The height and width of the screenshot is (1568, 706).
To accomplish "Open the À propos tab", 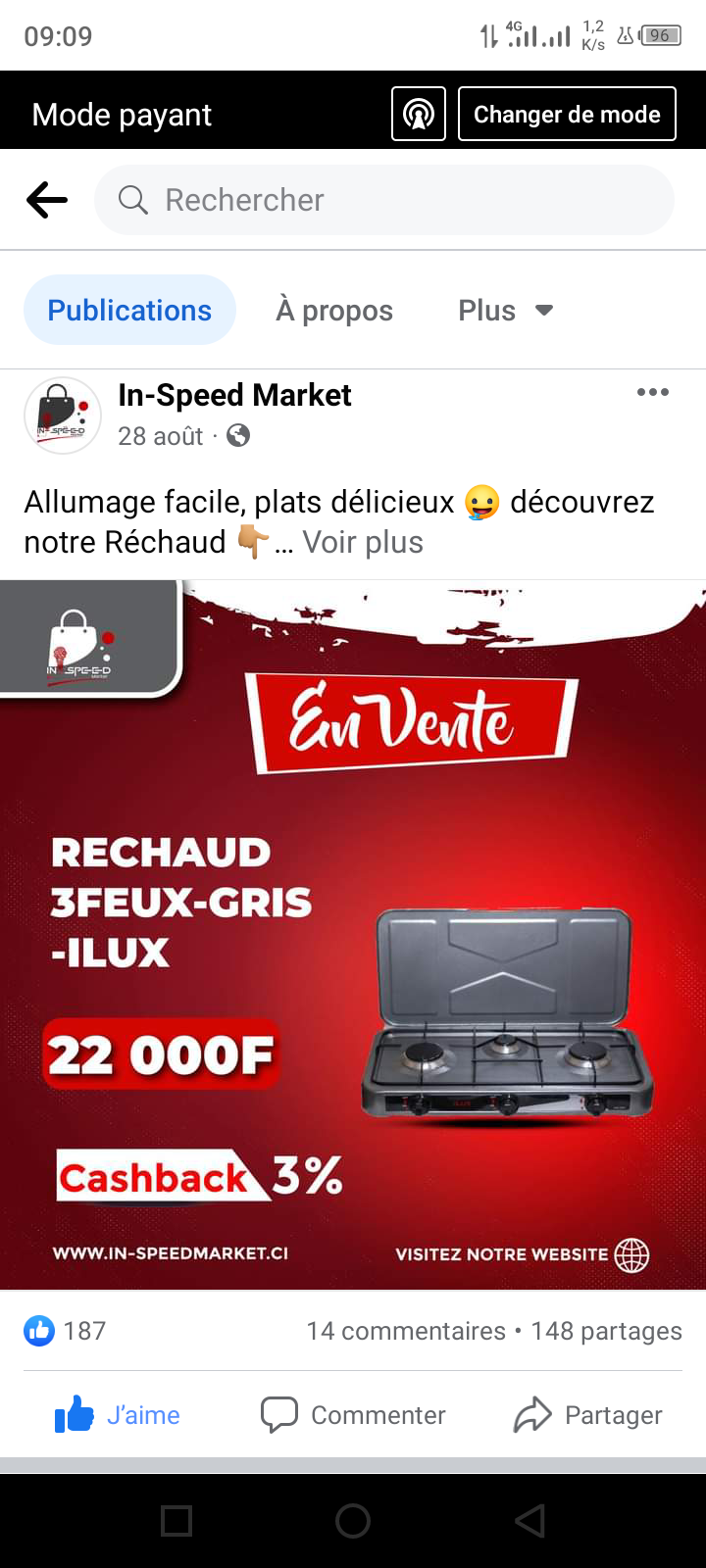I will coord(334,311).
